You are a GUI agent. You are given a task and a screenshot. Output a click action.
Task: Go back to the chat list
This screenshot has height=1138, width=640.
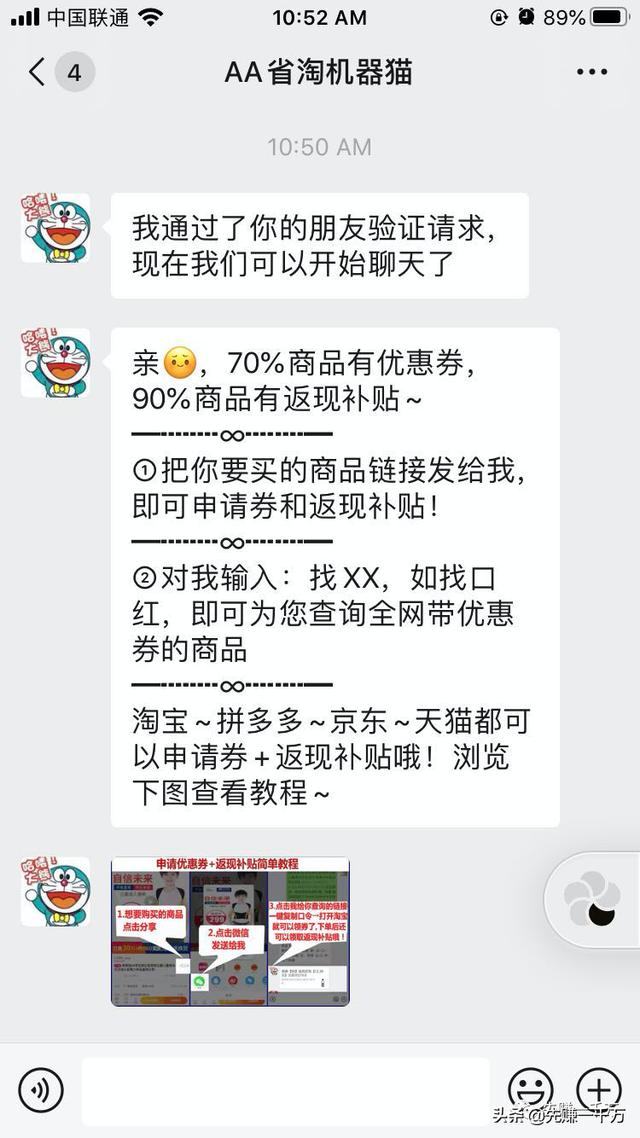tap(38, 72)
